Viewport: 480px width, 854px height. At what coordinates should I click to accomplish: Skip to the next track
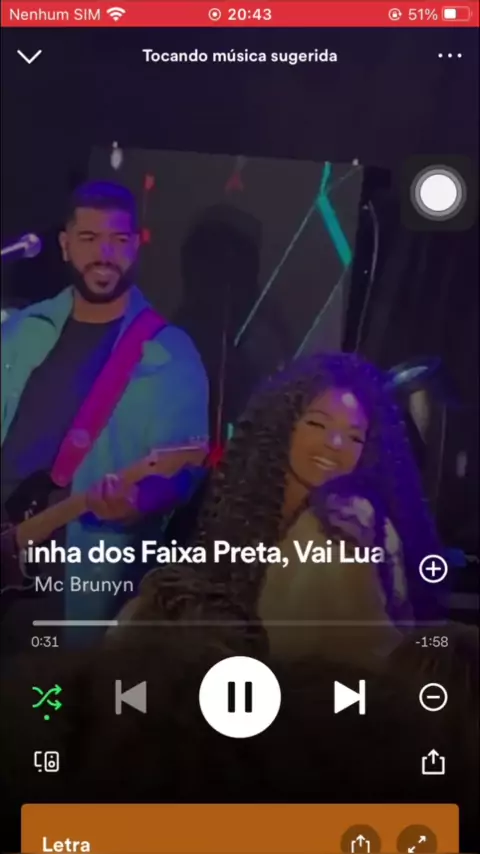[x=349, y=697]
